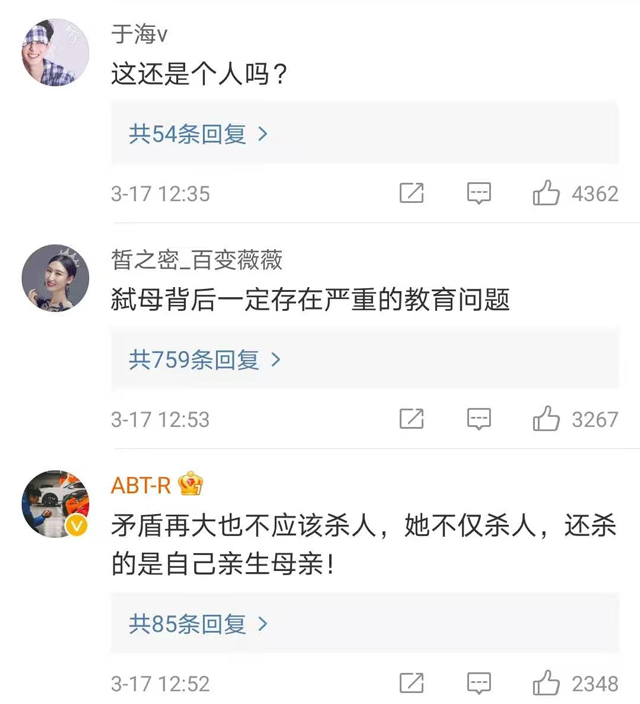Like 于海v's comment with 4362 likes

click(x=547, y=193)
